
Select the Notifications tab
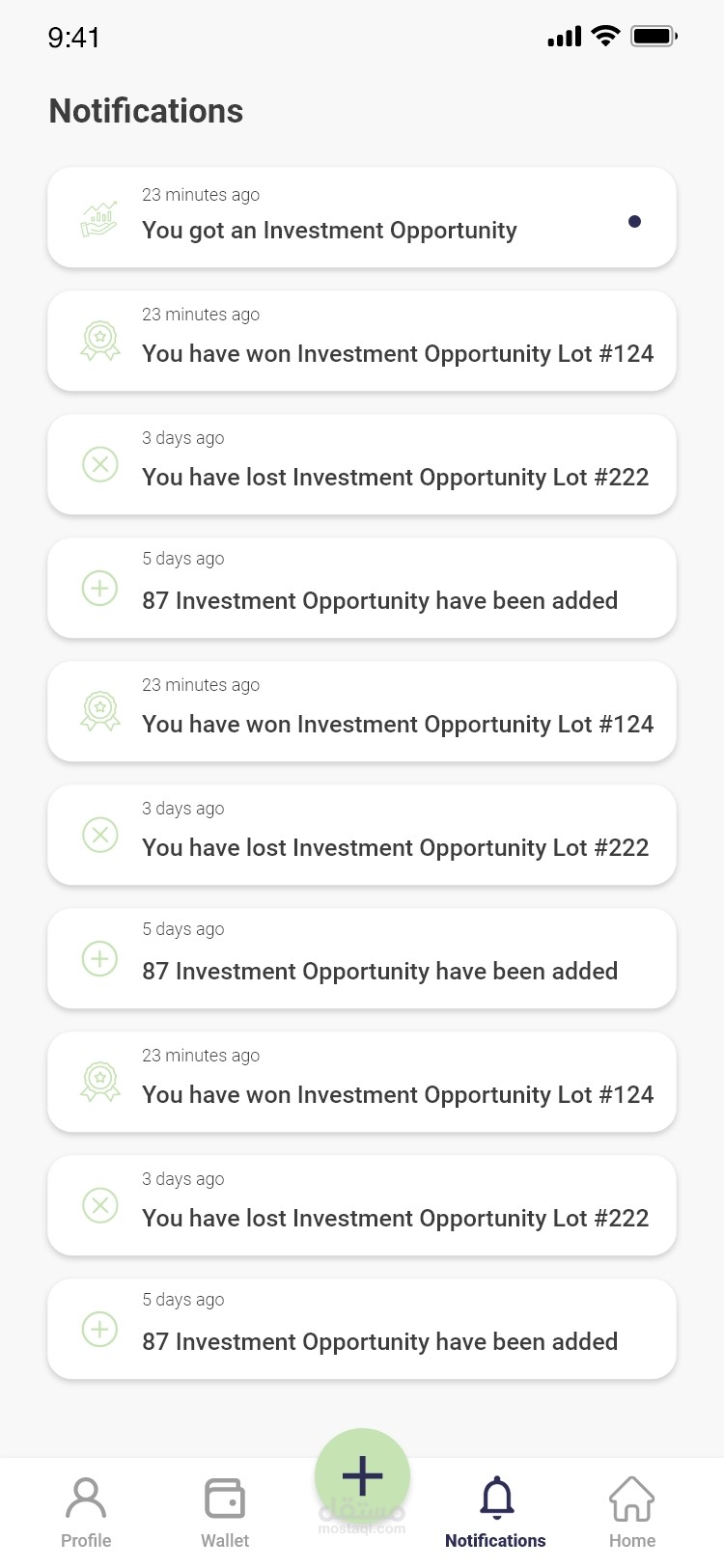tap(495, 1512)
